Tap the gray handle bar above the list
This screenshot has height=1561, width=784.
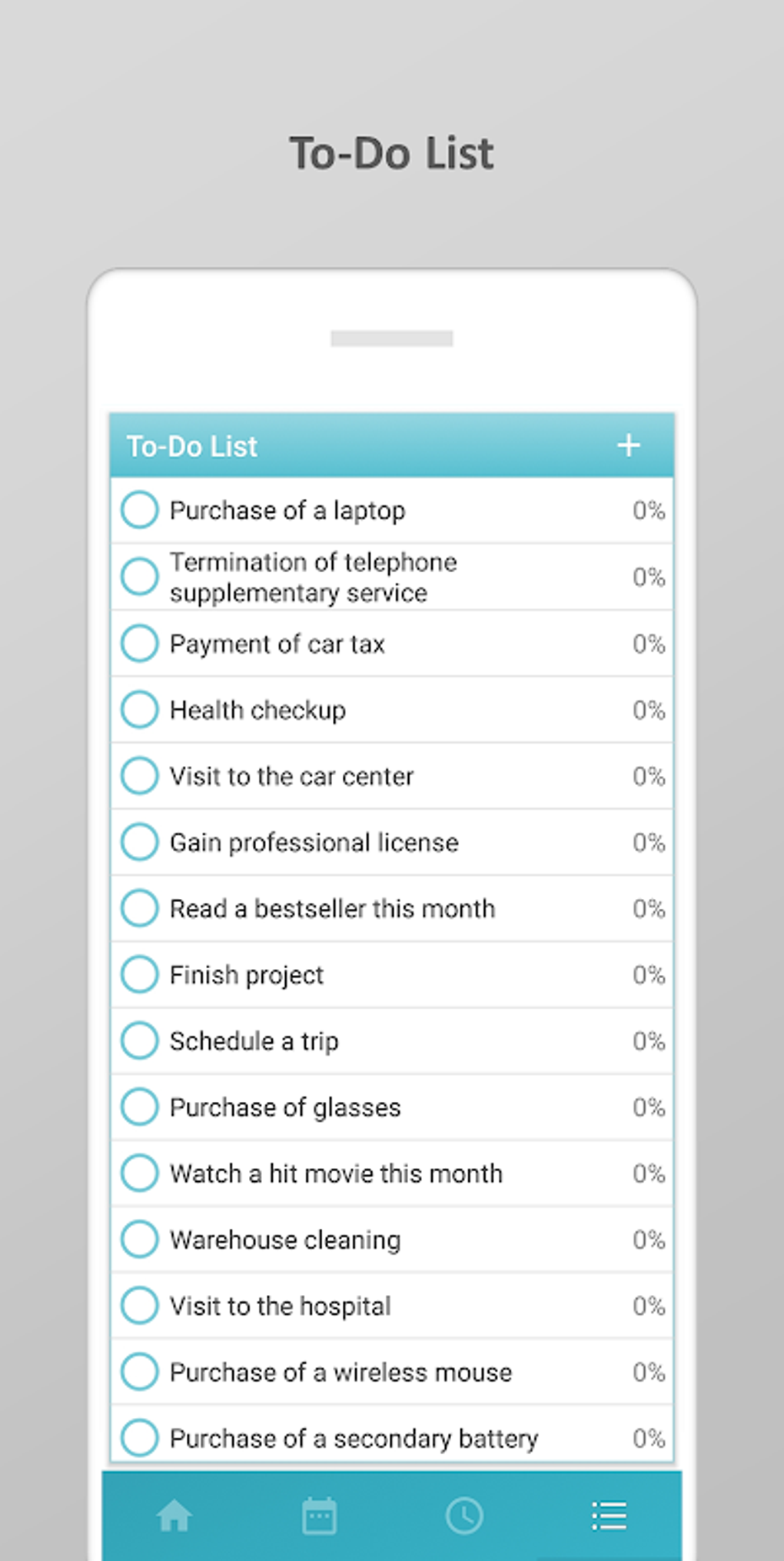[391, 338]
